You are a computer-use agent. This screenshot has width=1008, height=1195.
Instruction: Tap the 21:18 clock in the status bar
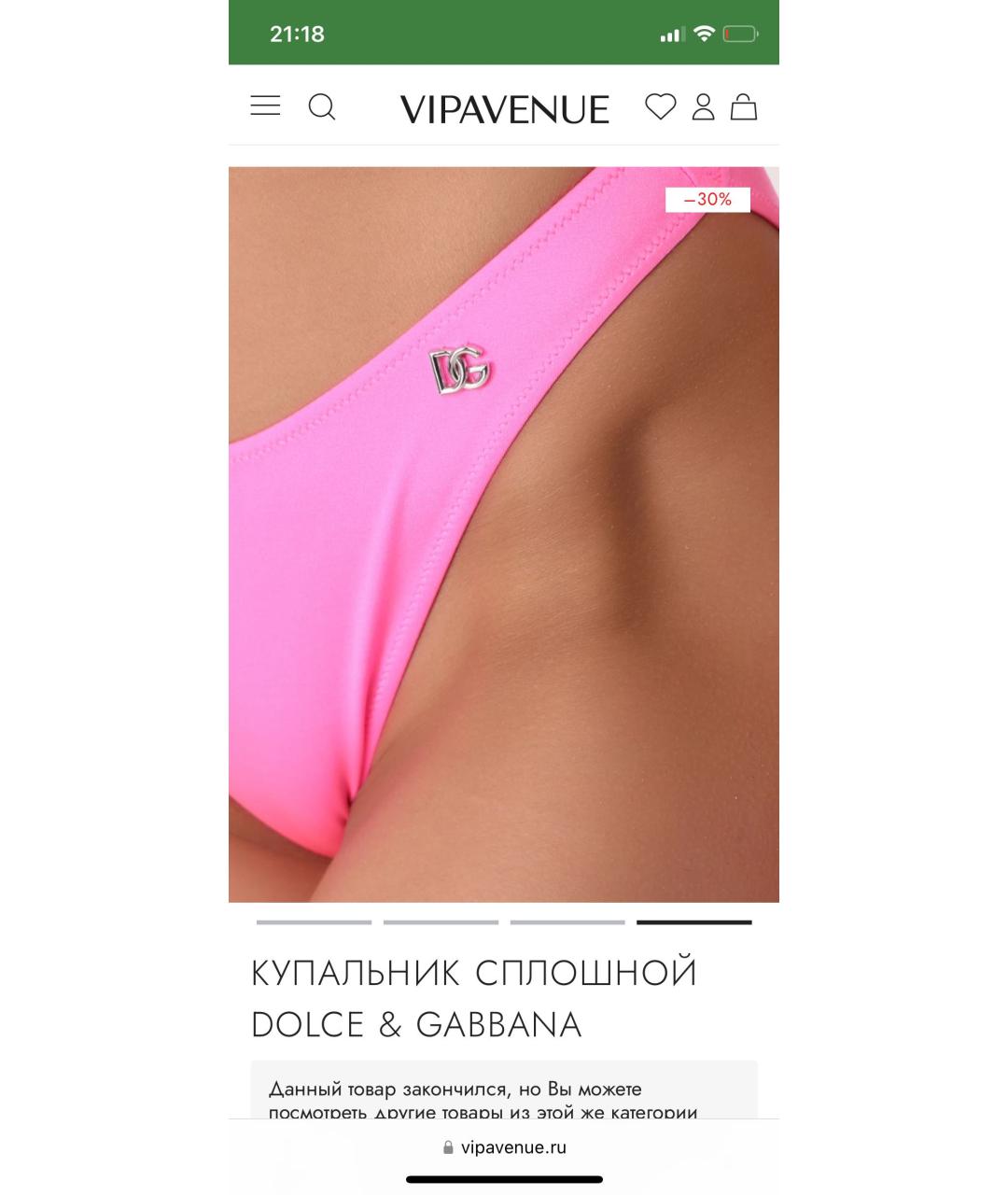click(x=298, y=33)
